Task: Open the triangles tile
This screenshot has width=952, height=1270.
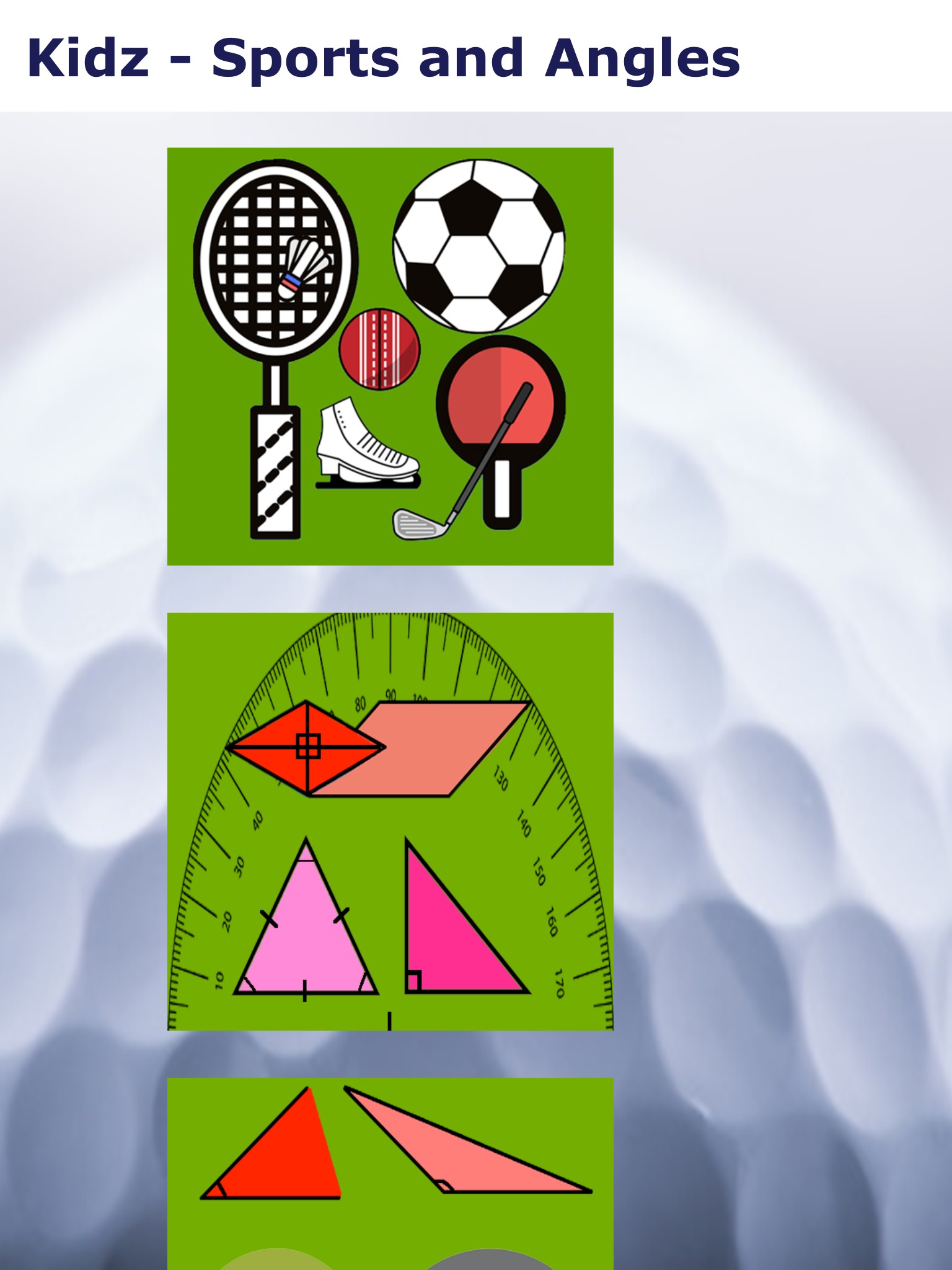Action: click(390, 1173)
